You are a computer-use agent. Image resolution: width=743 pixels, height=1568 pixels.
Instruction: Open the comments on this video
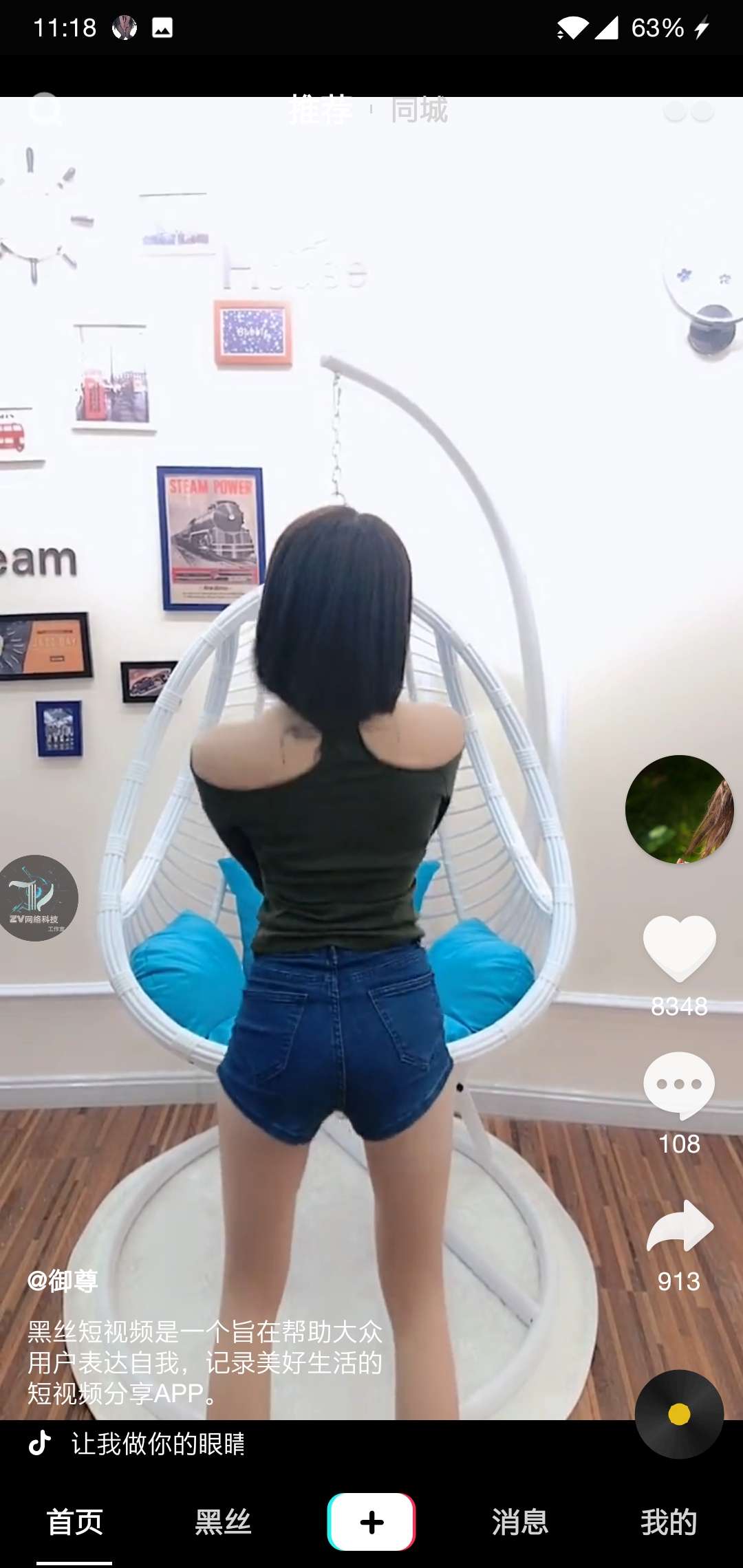click(x=679, y=1085)
